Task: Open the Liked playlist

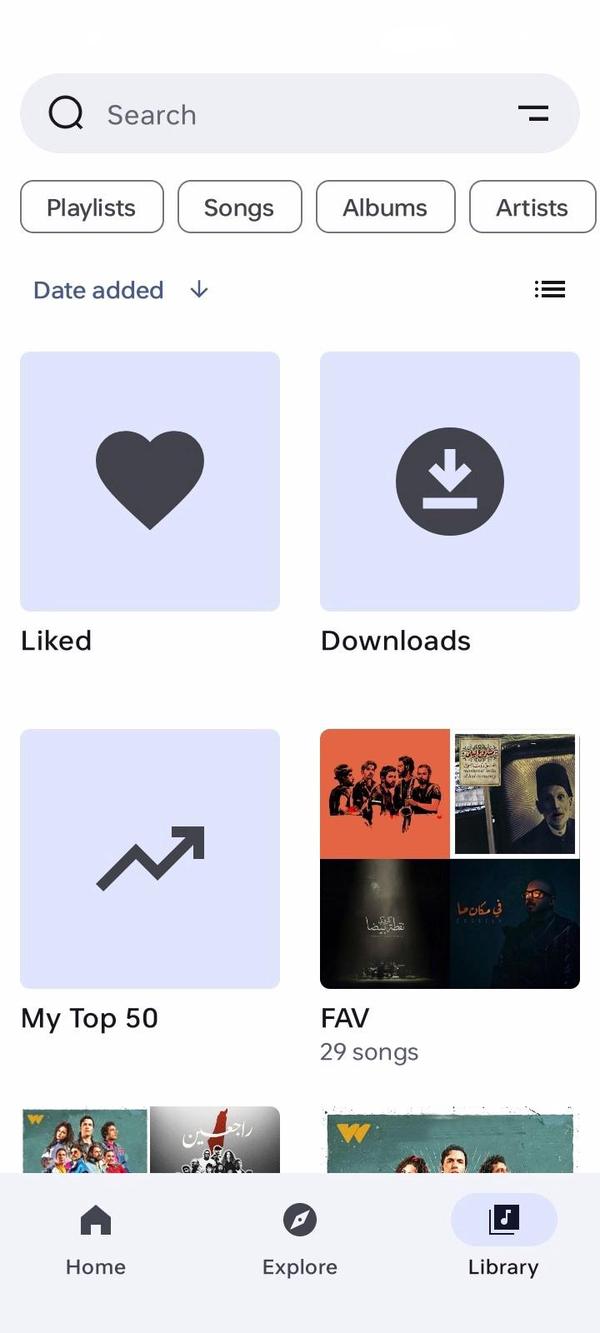Action: [150, 481]
